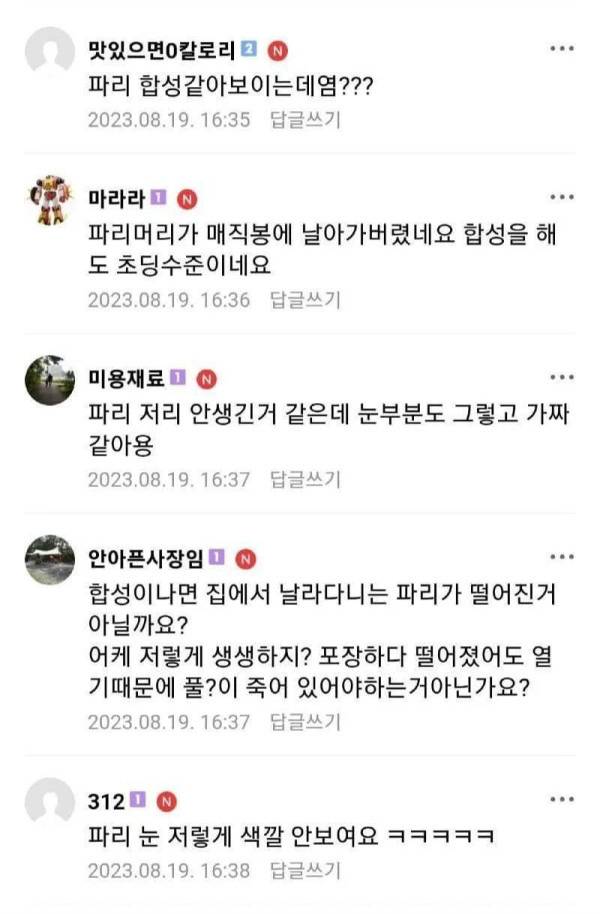Viewport: 600px width, 914px height.
Task: Open overflow menu on 미용재료's comment
Action: pos(562,377)
